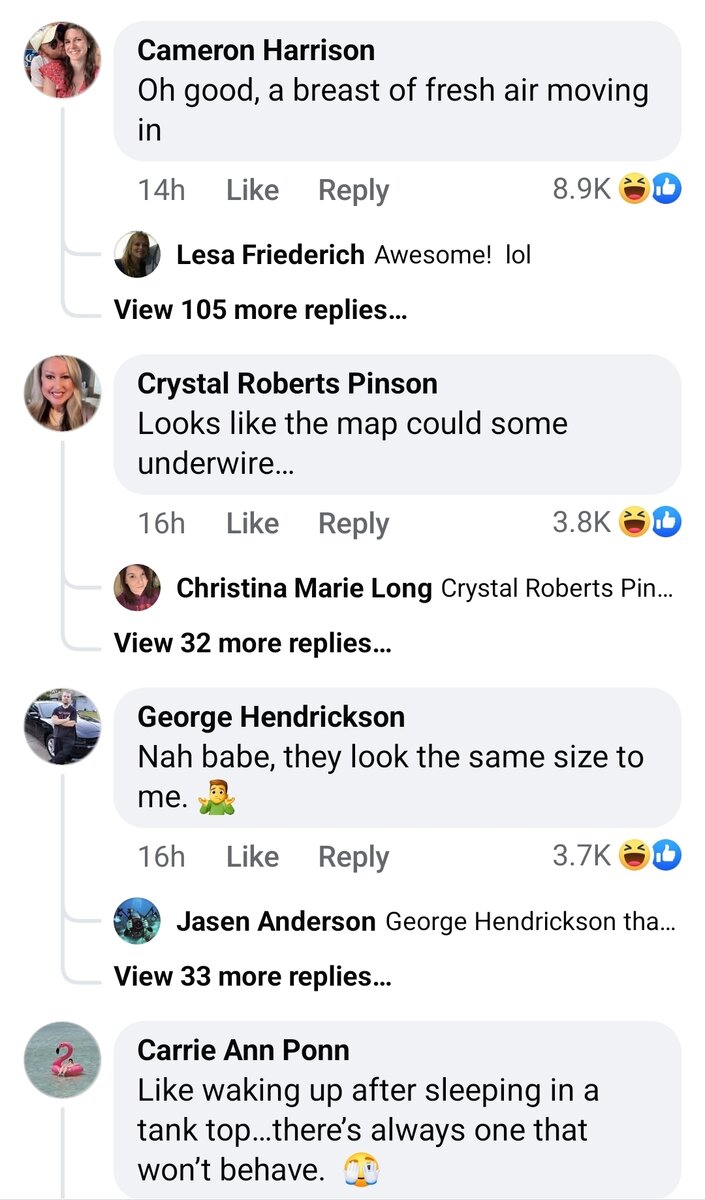View 32 more replies under Crystal's comment
Screen dimensions: 705x1200
[252, 643]
